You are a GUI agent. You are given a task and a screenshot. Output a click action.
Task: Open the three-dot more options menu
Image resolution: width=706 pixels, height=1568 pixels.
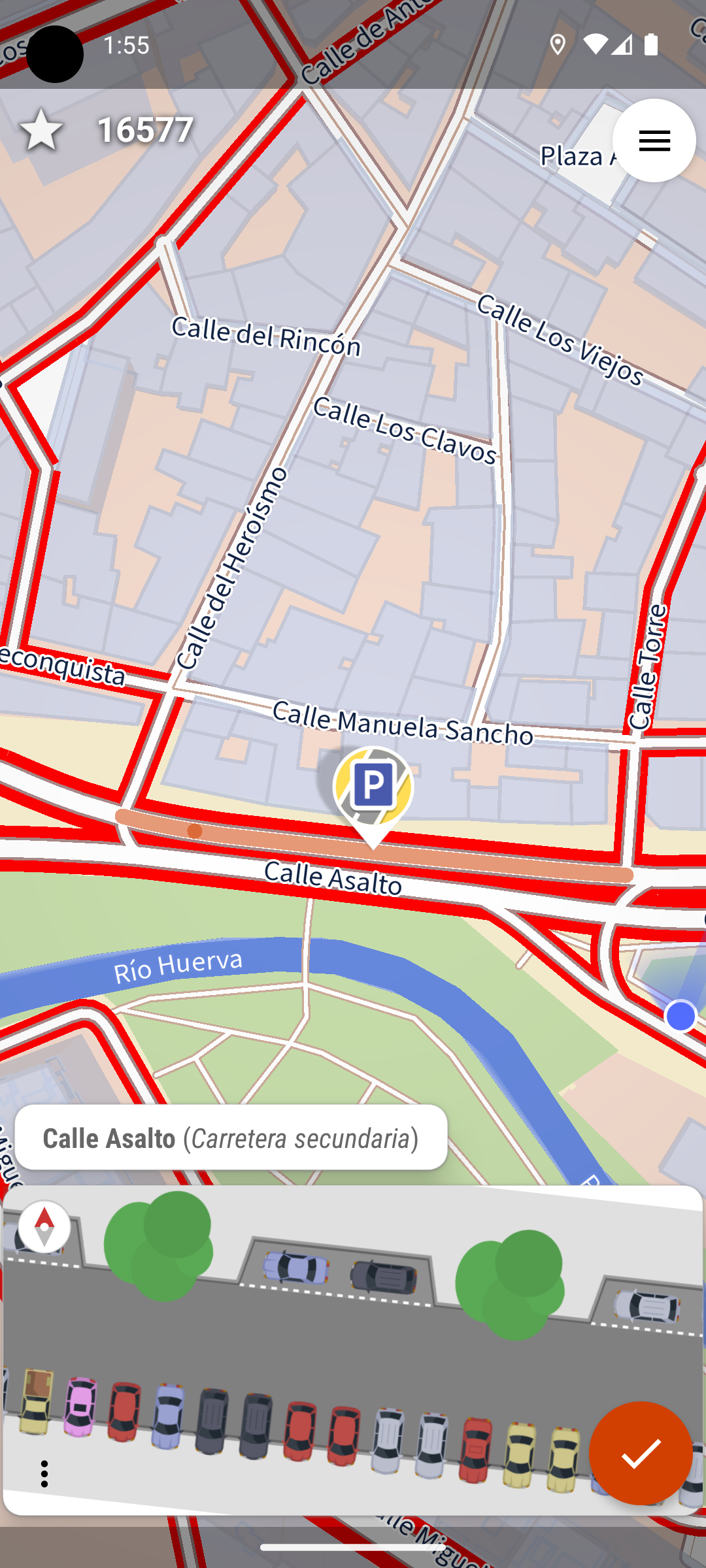pyautogui.click(x=44, y=1474)
